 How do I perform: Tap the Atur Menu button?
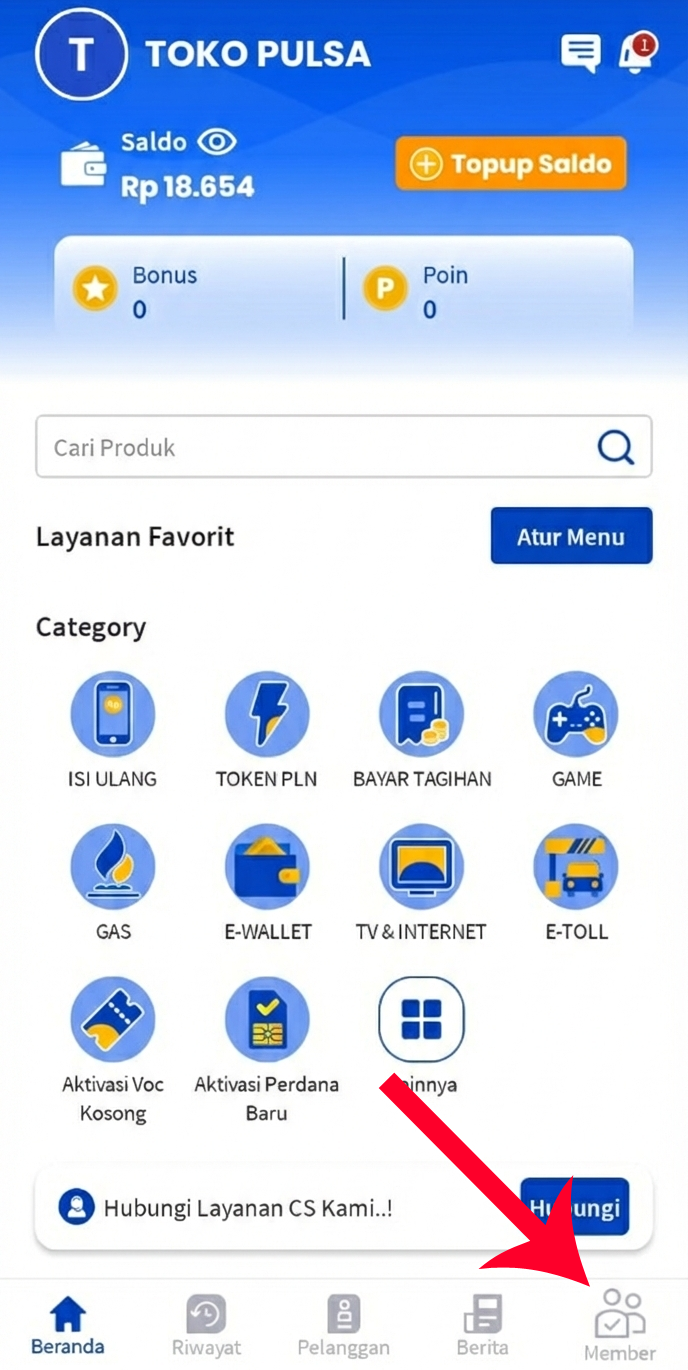571,536
